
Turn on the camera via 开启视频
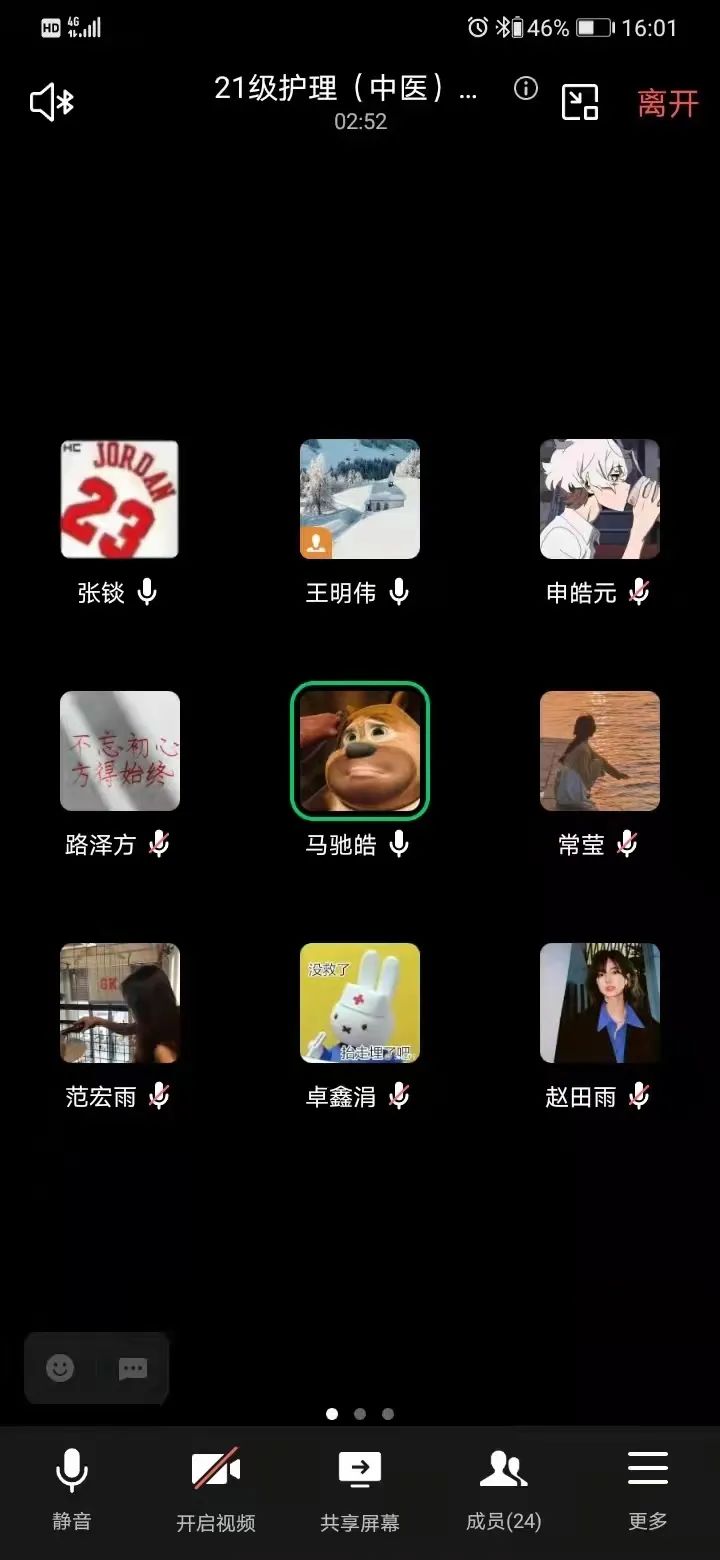click(x=216, y=1488)
